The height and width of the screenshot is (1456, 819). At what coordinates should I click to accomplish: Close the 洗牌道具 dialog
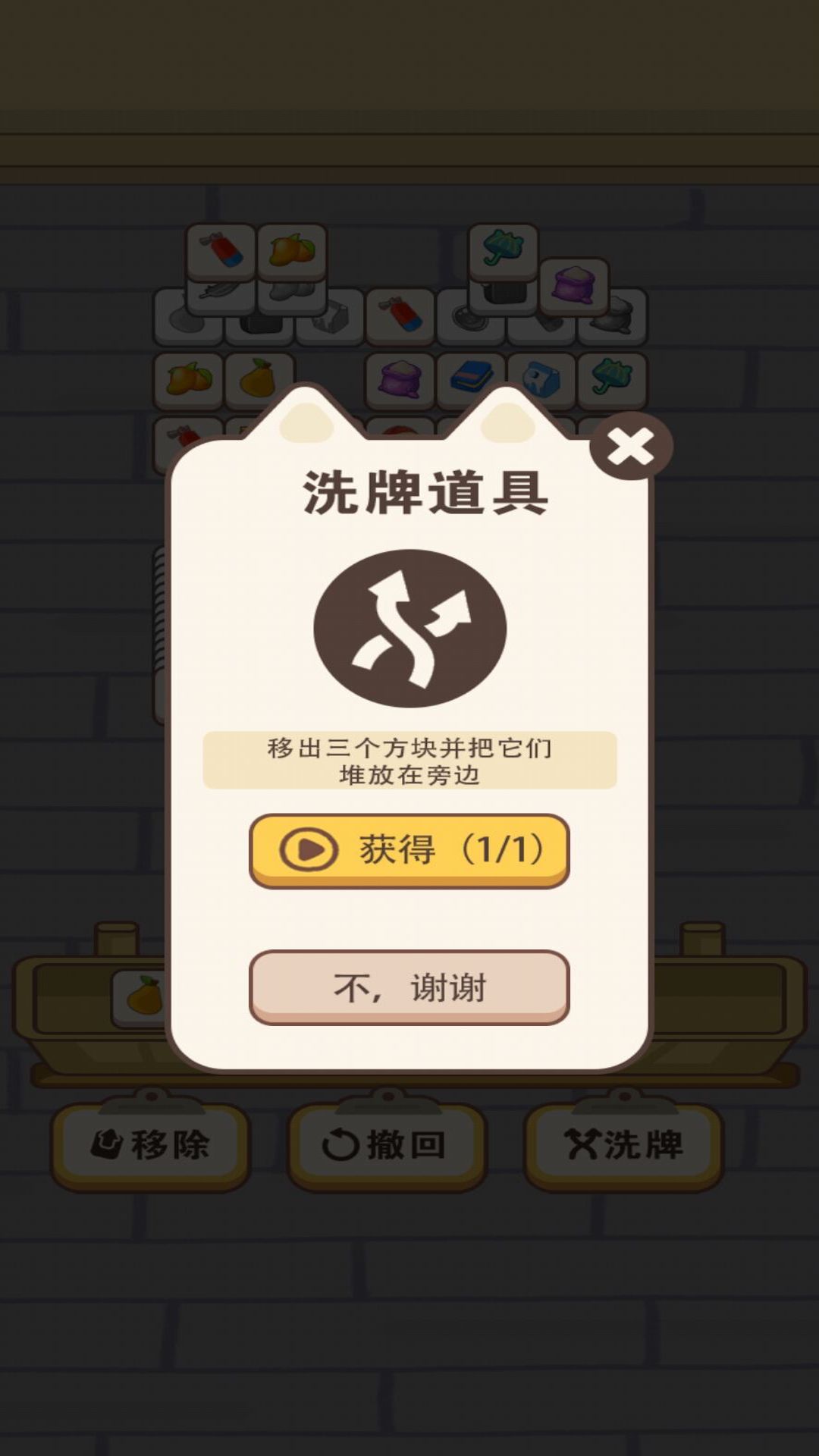(630, 446)
